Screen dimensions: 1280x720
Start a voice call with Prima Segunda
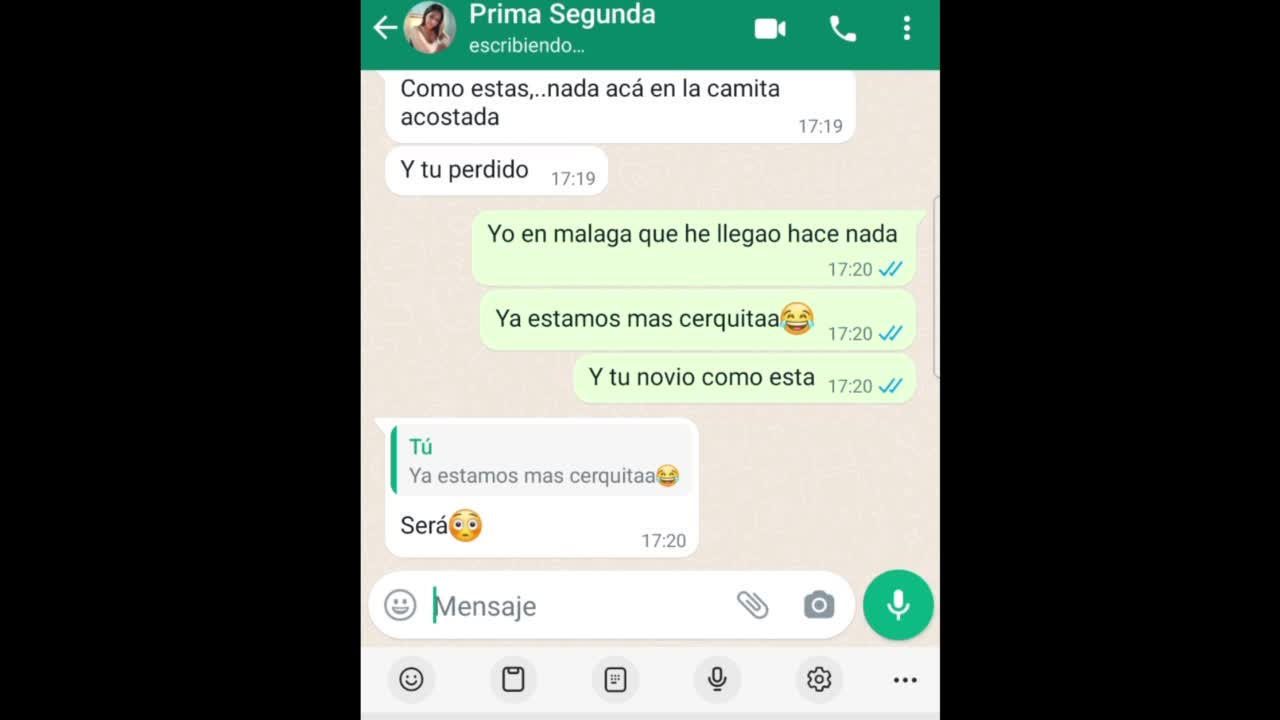pos(843,29)
